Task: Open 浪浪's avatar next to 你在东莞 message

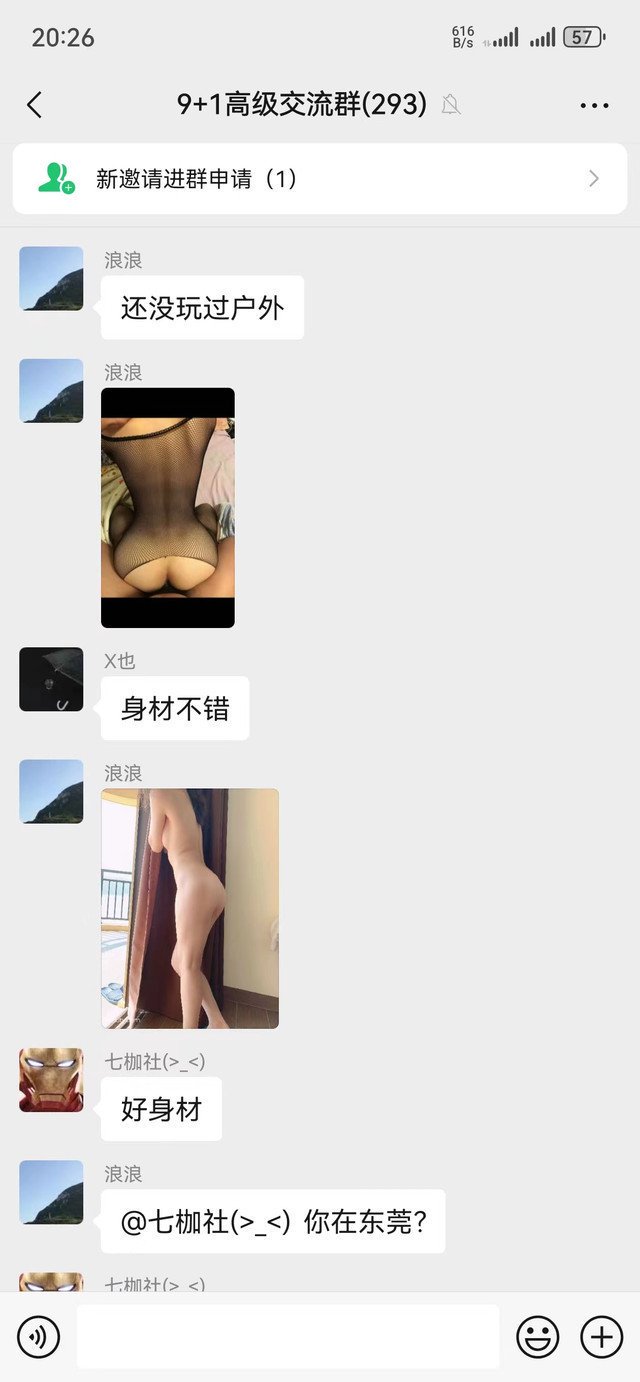Action: pyautogui.click(x=51, y=1192)
